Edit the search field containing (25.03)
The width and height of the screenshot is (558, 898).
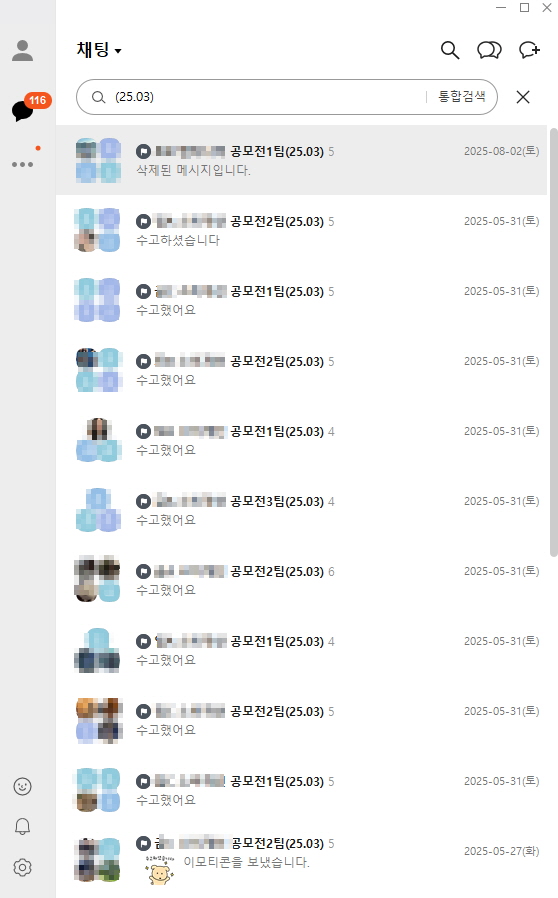pyautogui.click(x=258, y=97)
